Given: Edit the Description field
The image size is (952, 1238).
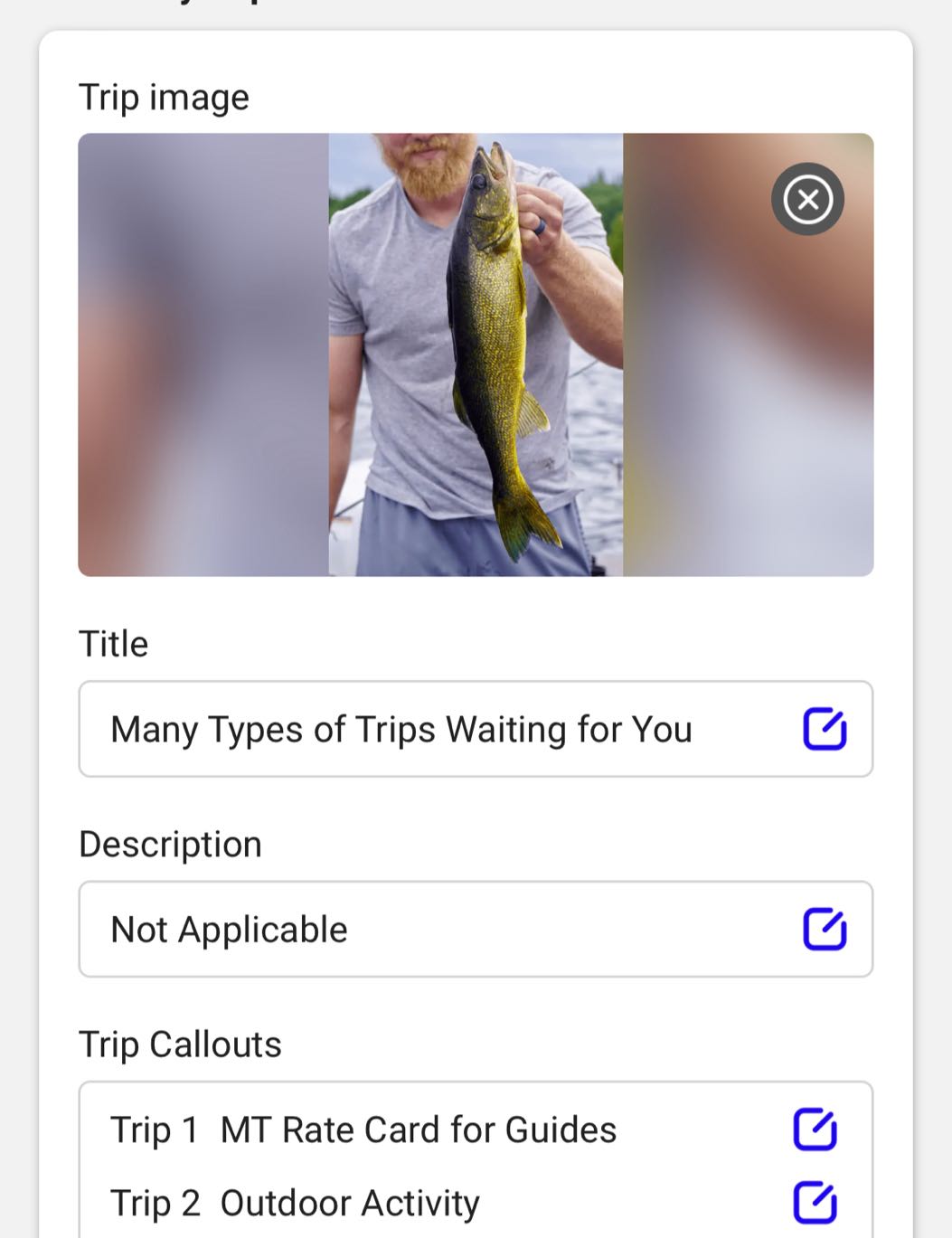Looking at the screenshot, I should [825, 930].
